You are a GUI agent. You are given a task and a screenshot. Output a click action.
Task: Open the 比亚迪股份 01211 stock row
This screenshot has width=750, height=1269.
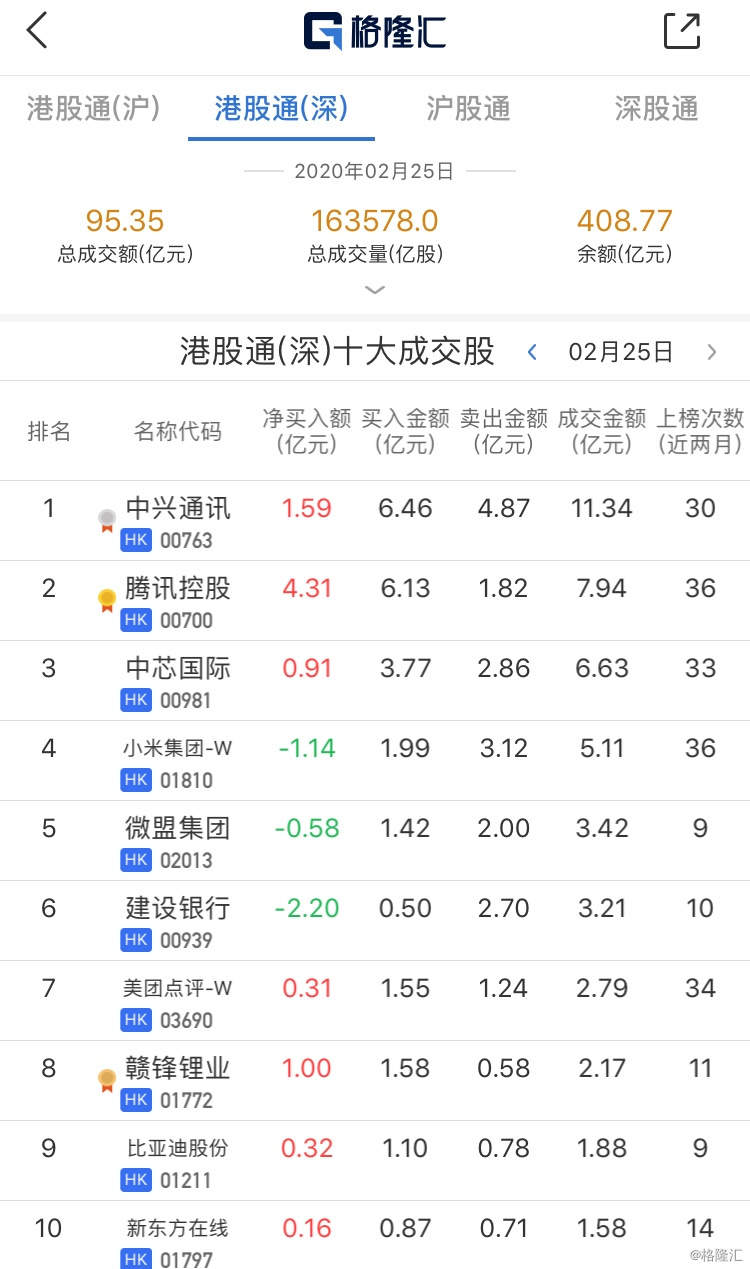click(x=375, y=1161)
